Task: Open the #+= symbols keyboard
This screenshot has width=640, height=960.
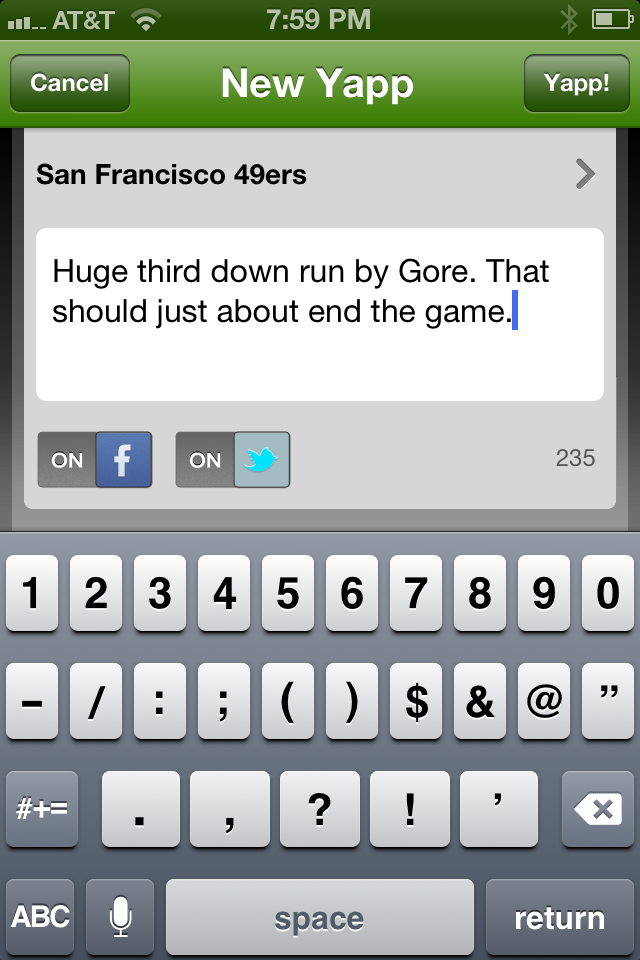Action: pos(41,809)
